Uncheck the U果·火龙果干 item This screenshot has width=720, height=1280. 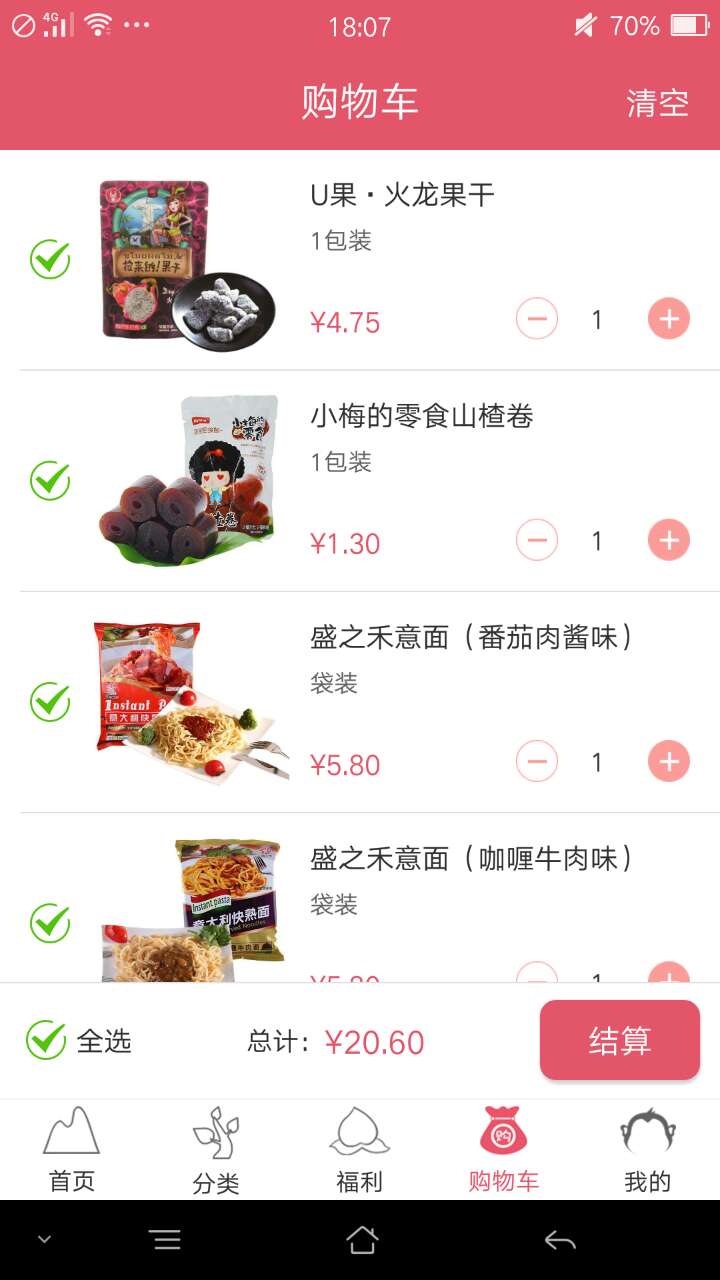coord(50,260)
